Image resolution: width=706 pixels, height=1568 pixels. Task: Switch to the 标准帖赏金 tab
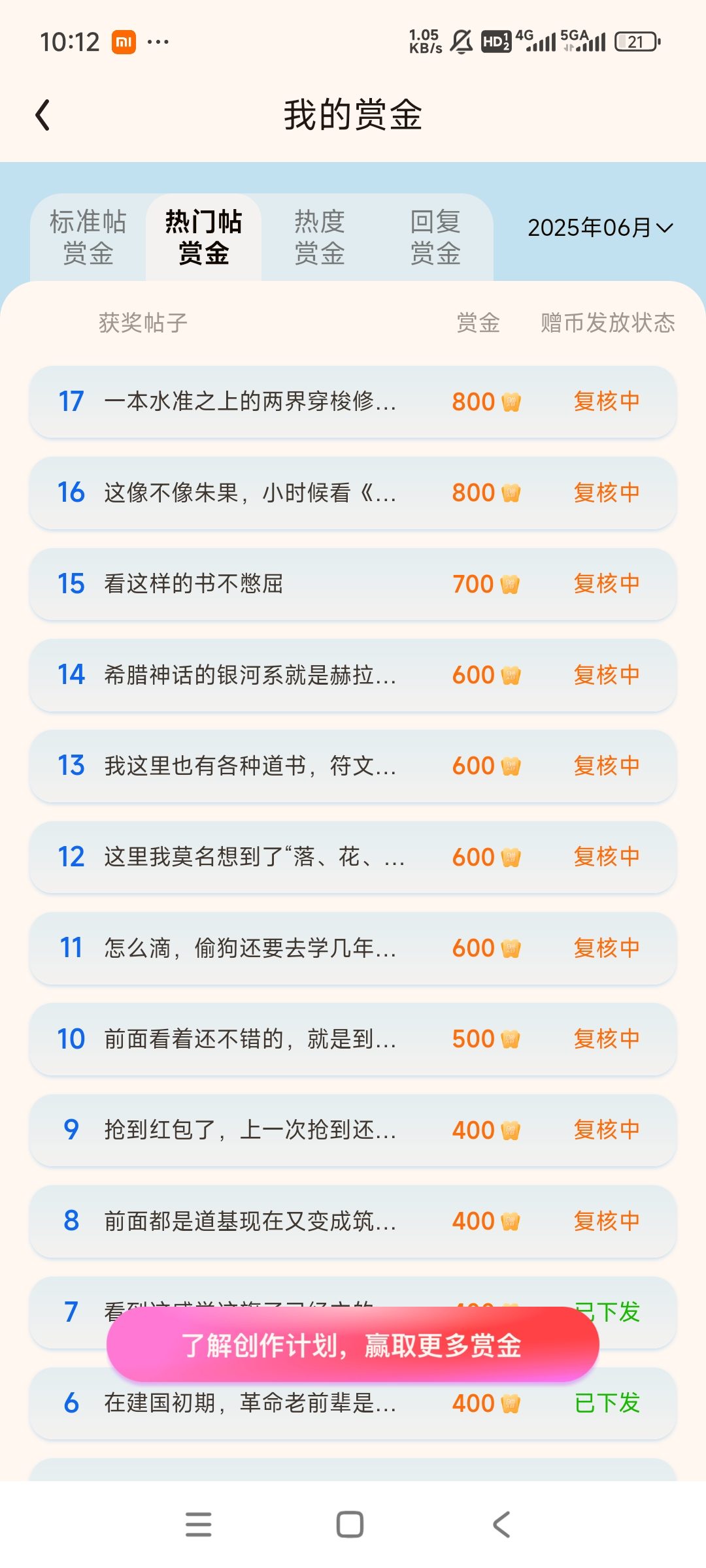click(x=88, y=237)
